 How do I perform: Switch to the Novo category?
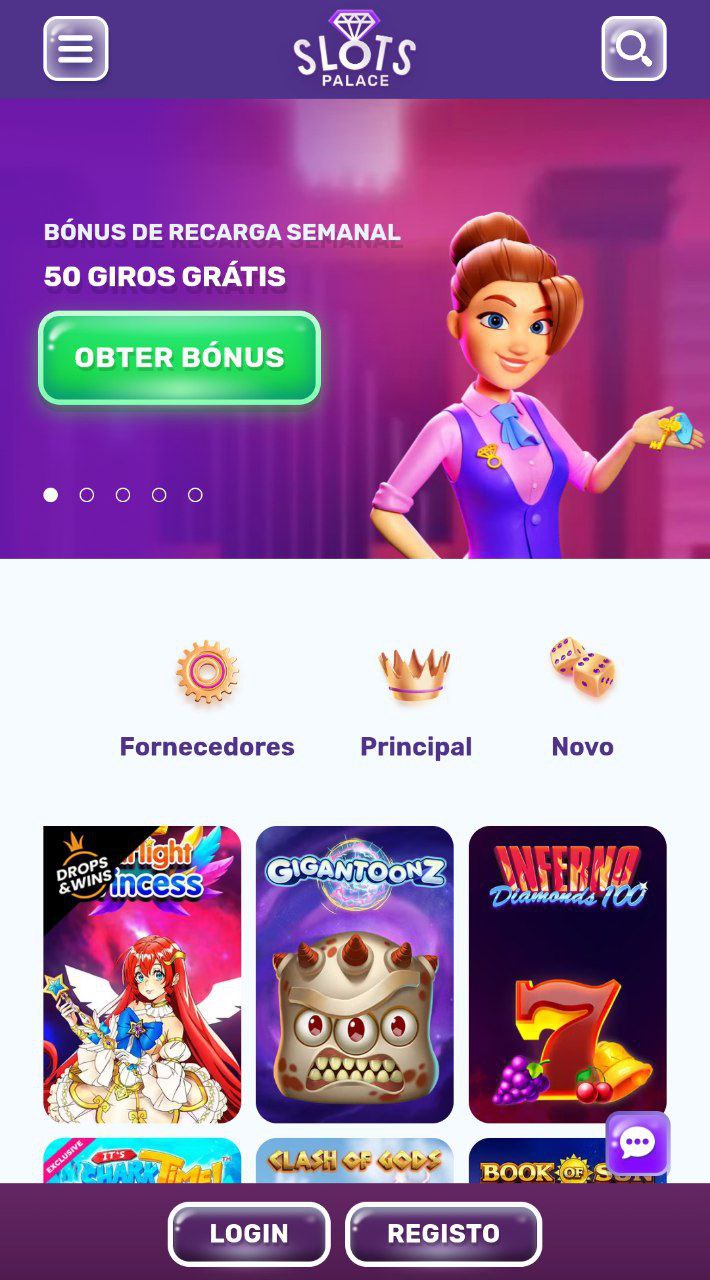[x=582, y=700]
